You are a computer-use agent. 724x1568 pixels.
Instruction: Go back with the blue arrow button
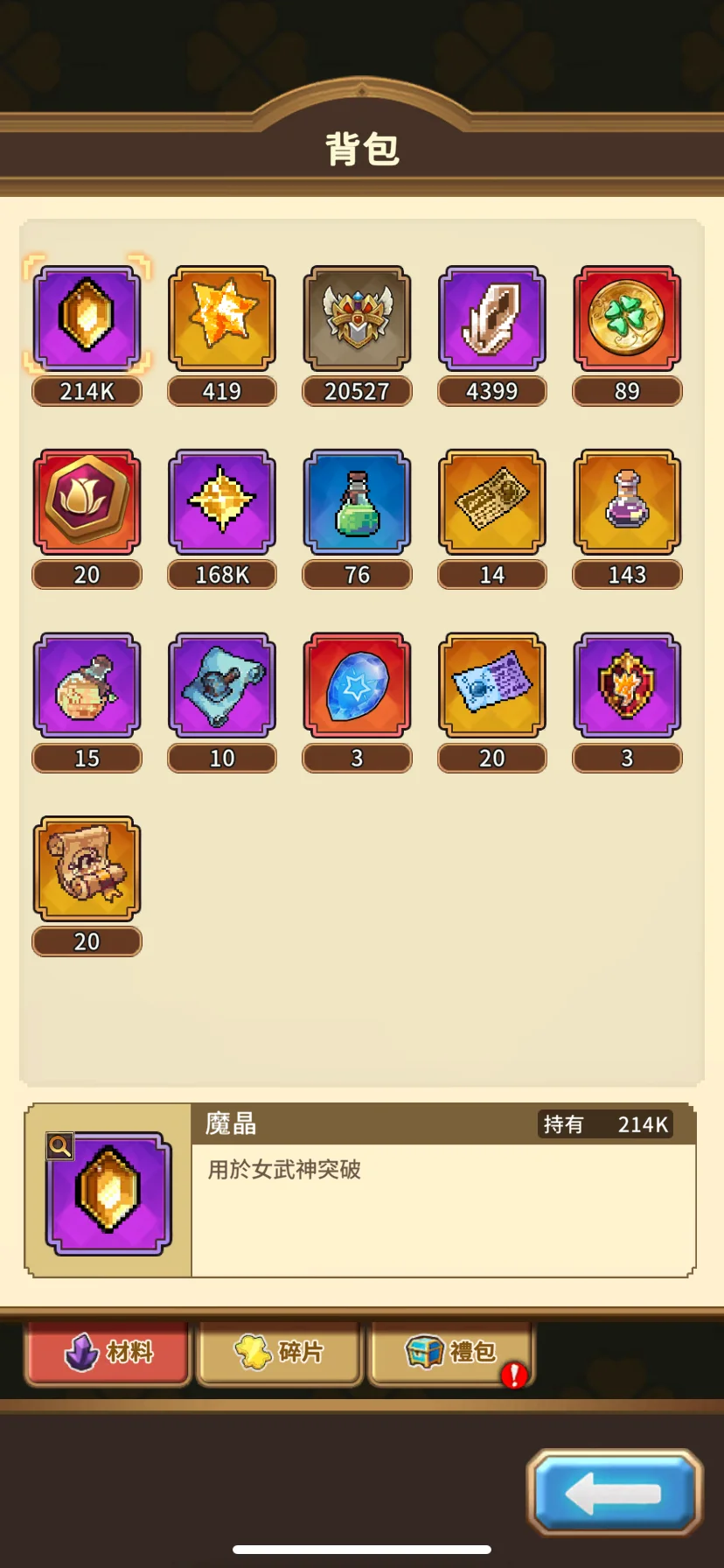click(614, 1493)
